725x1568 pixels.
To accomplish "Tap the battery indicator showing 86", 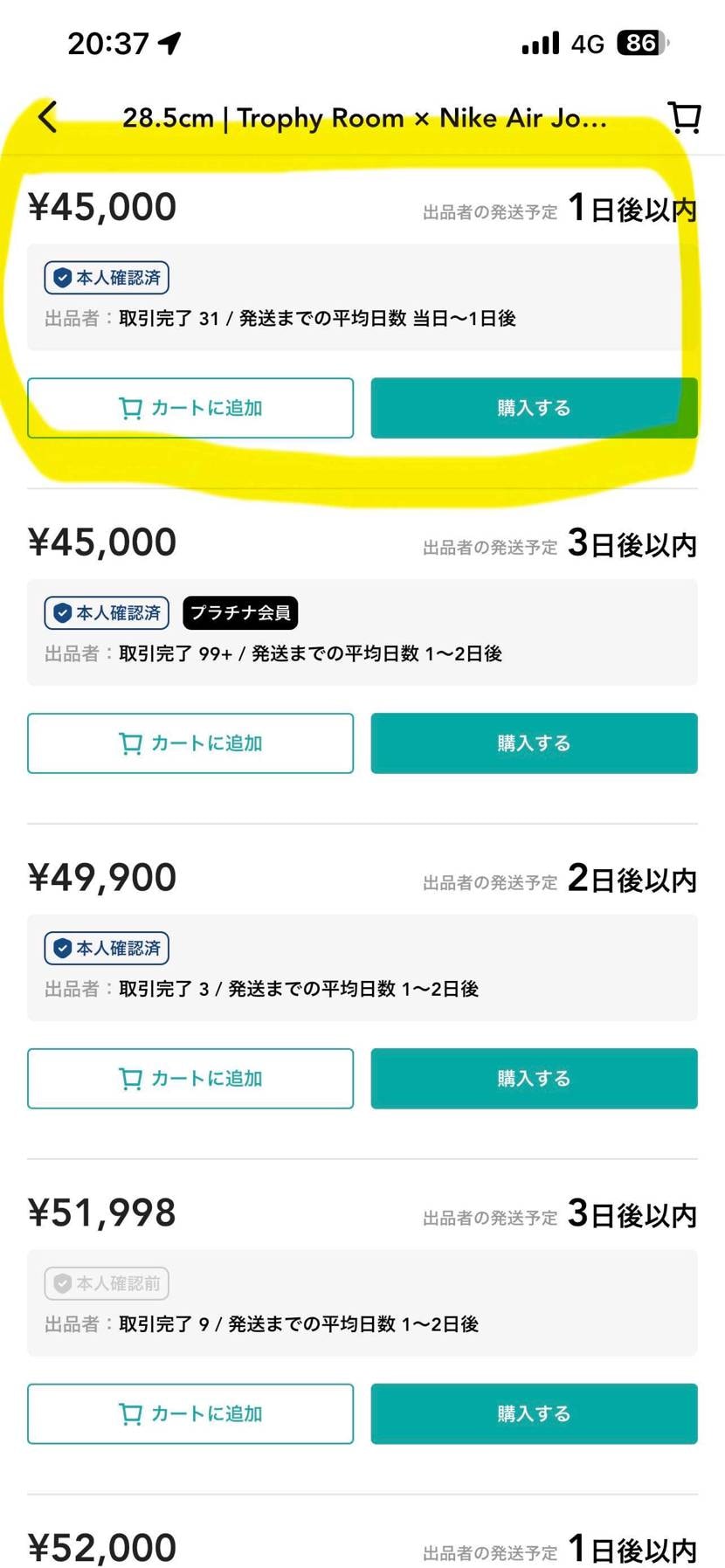I will (639, 42).
